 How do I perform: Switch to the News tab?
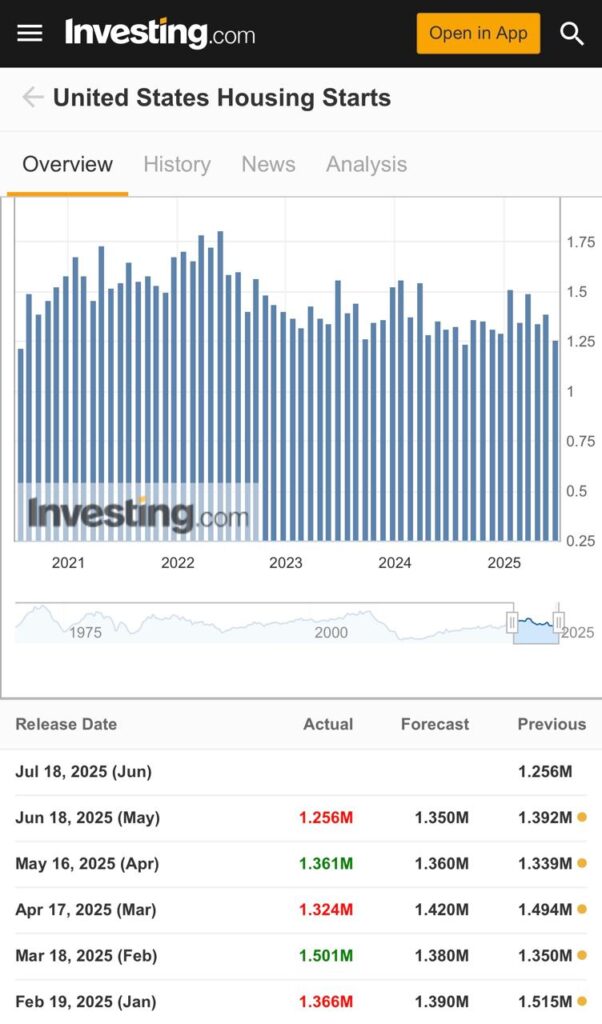[268, 164]
